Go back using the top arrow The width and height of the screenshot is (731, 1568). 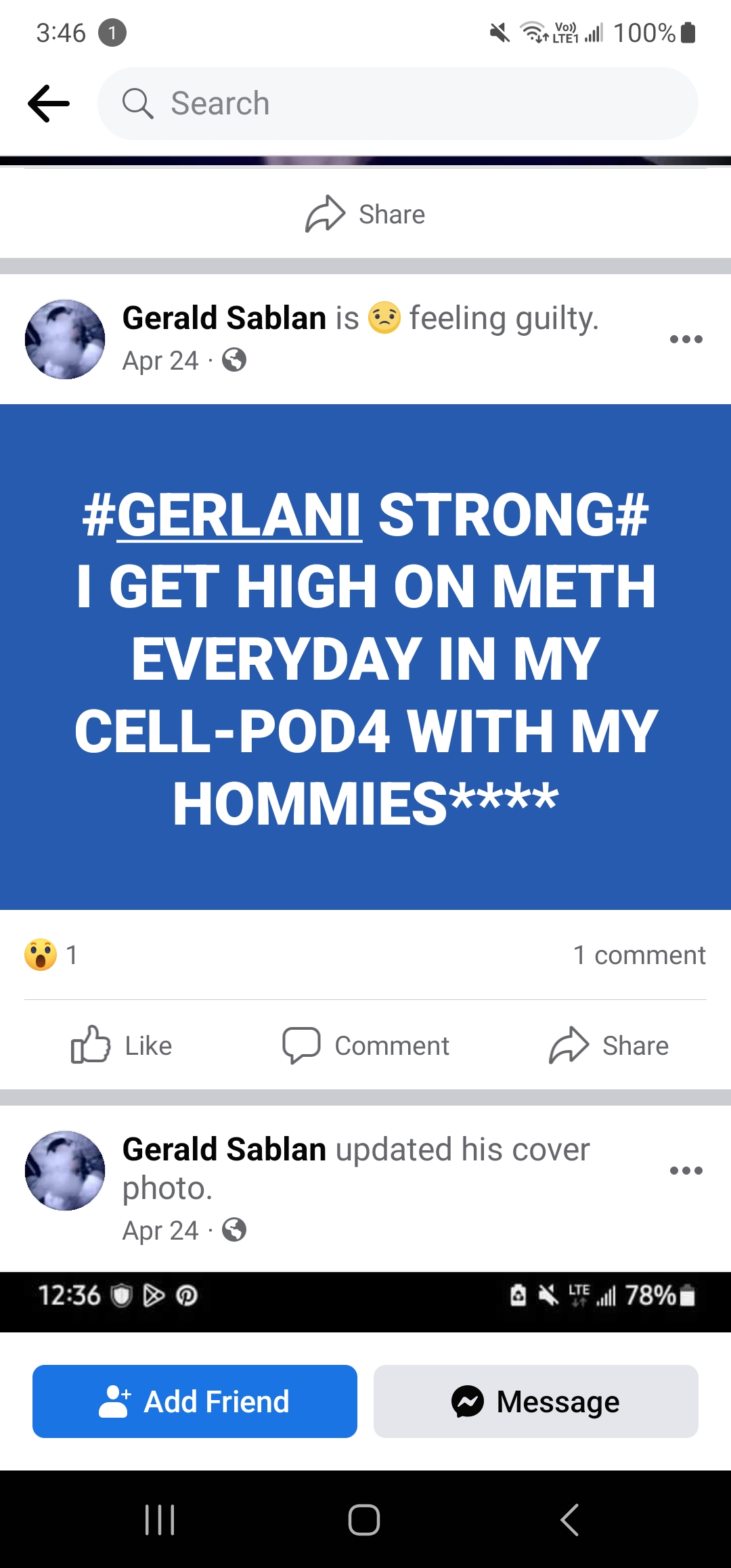coord(49,104)
